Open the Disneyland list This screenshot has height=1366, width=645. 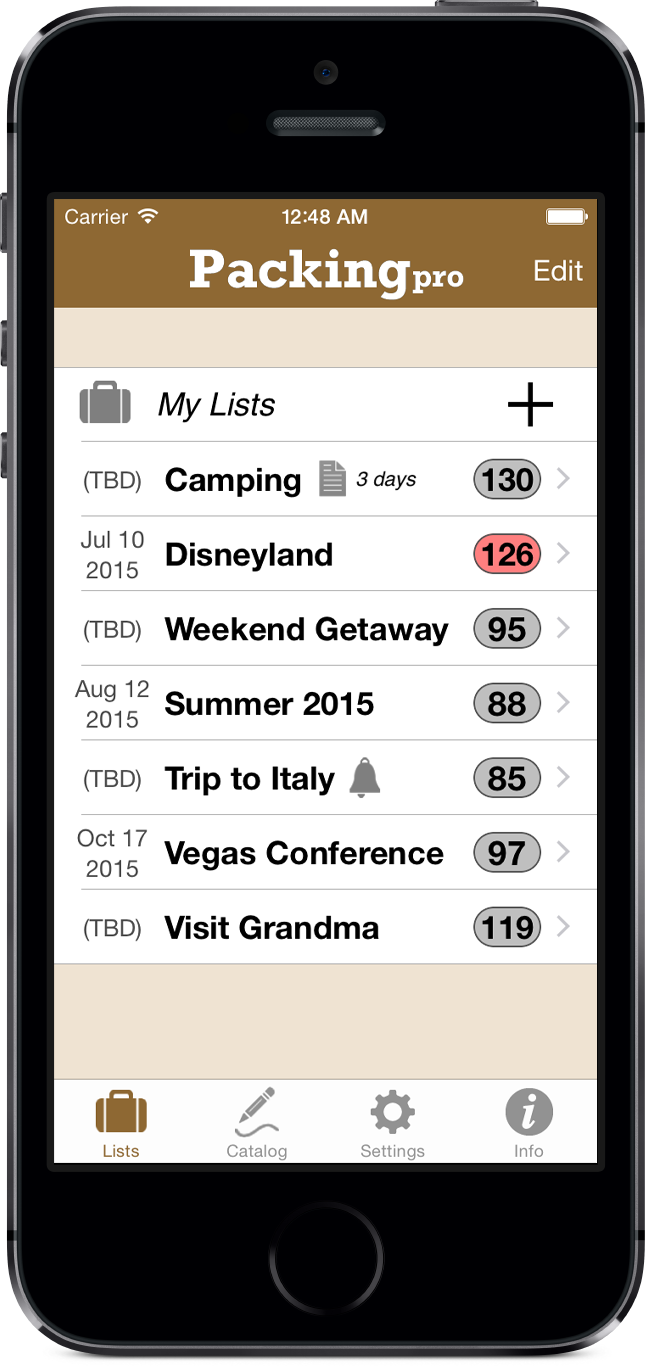tap(249, 555)
